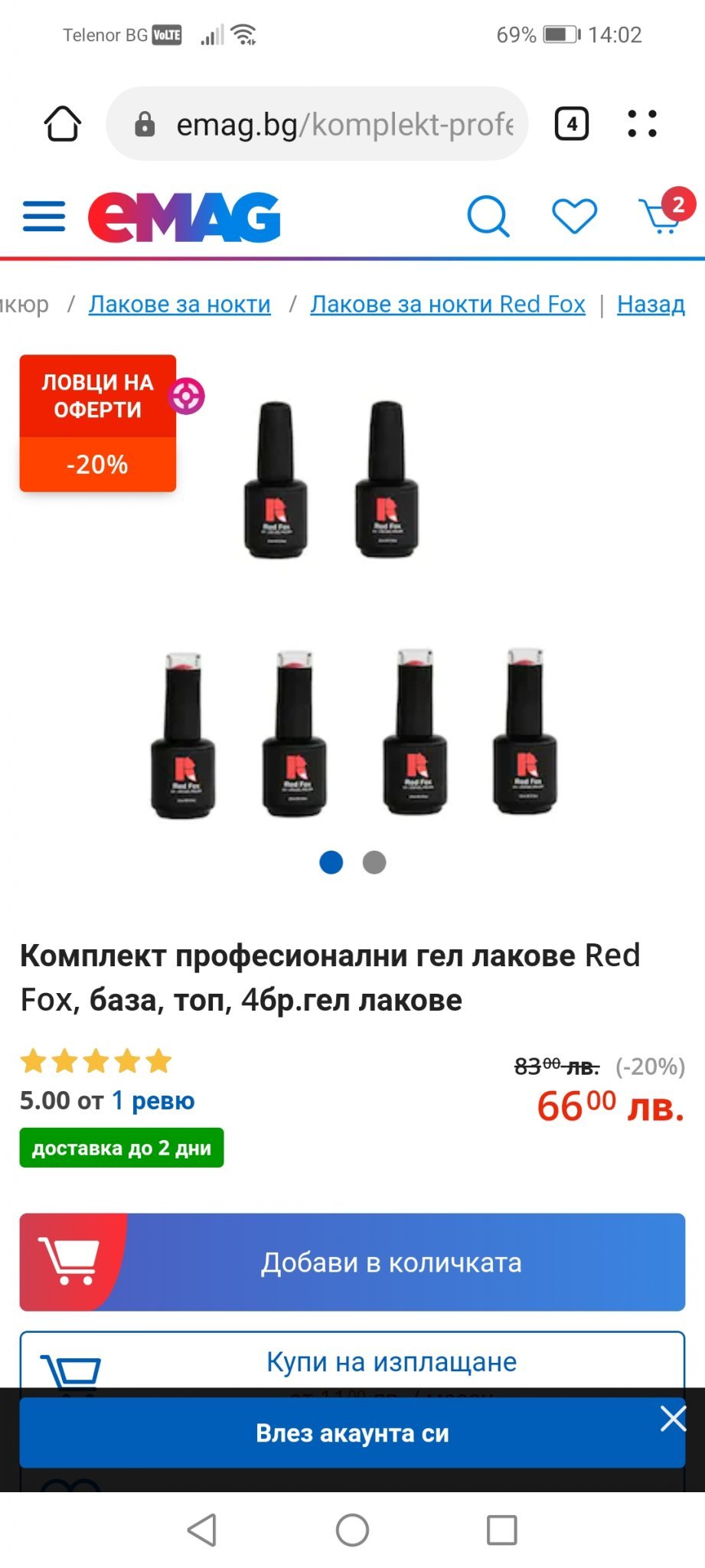Image resolution: width=705 pixels, height=1568 pixels.
Task: Tap the 'Назад' link
Action: (651, 304)
